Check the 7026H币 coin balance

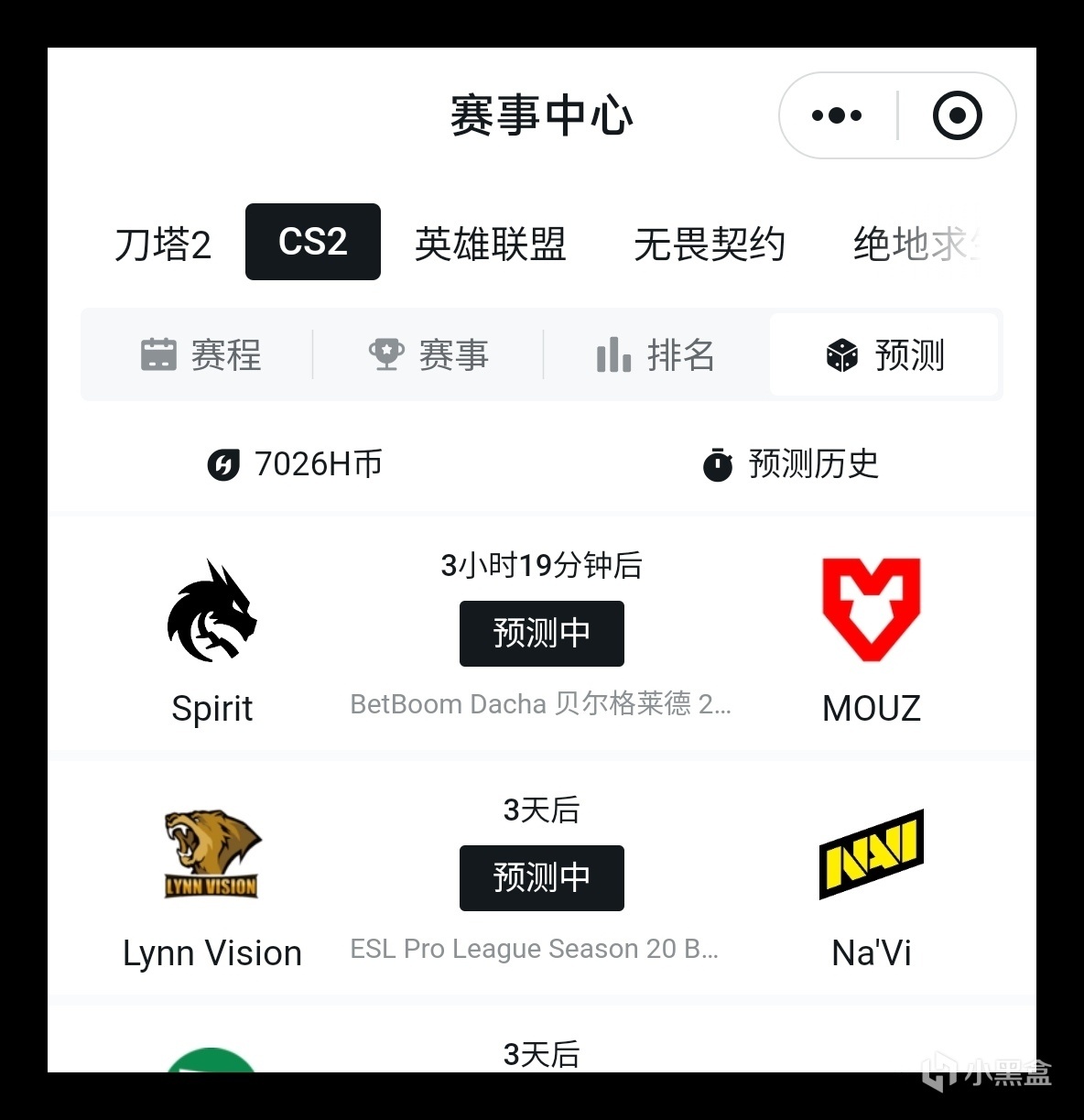[295, 464]
